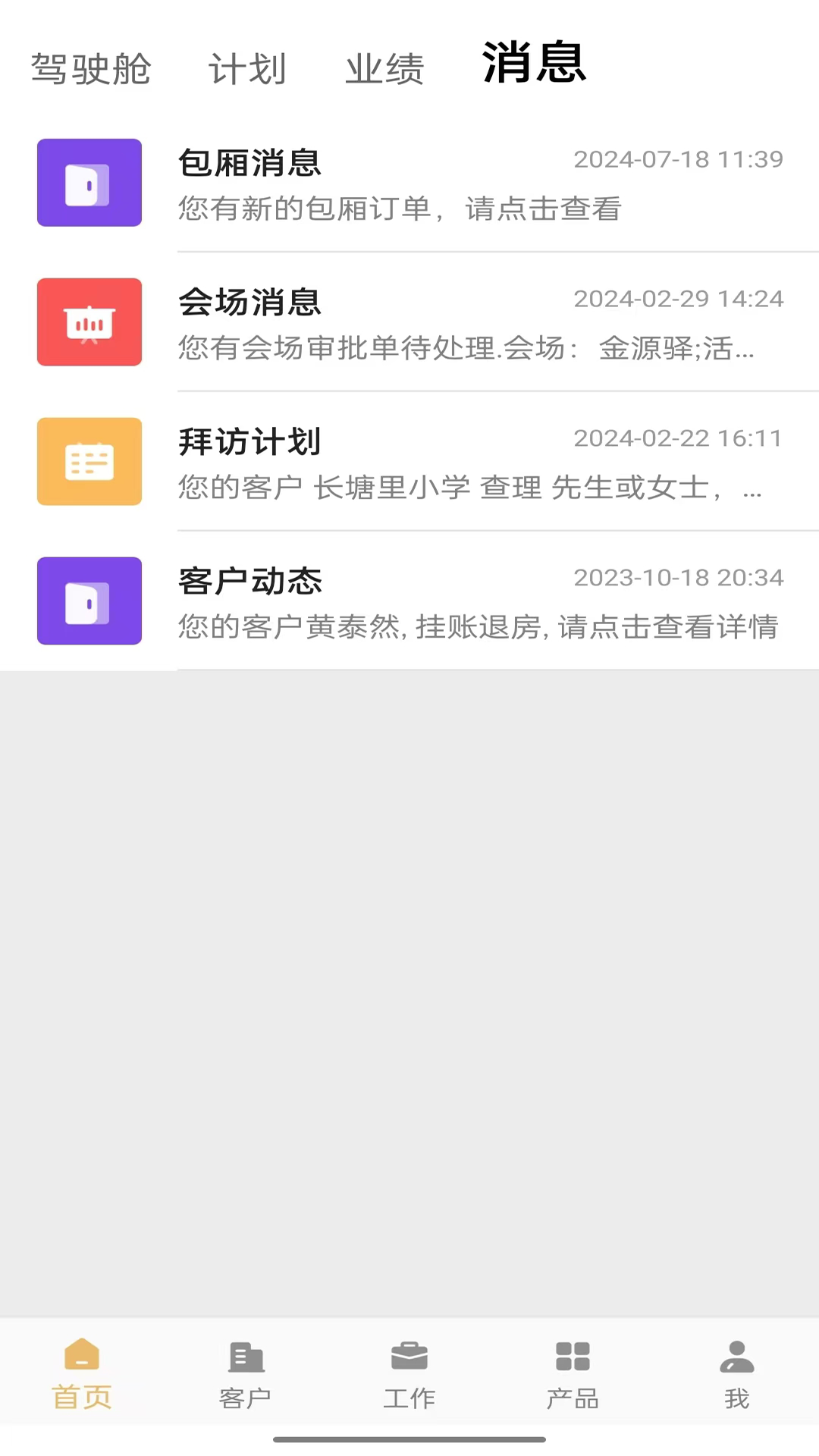Select the yellow 拜访计划 calendar icon
This screenshot has height=1456, width=819.
tap(89, 461)
